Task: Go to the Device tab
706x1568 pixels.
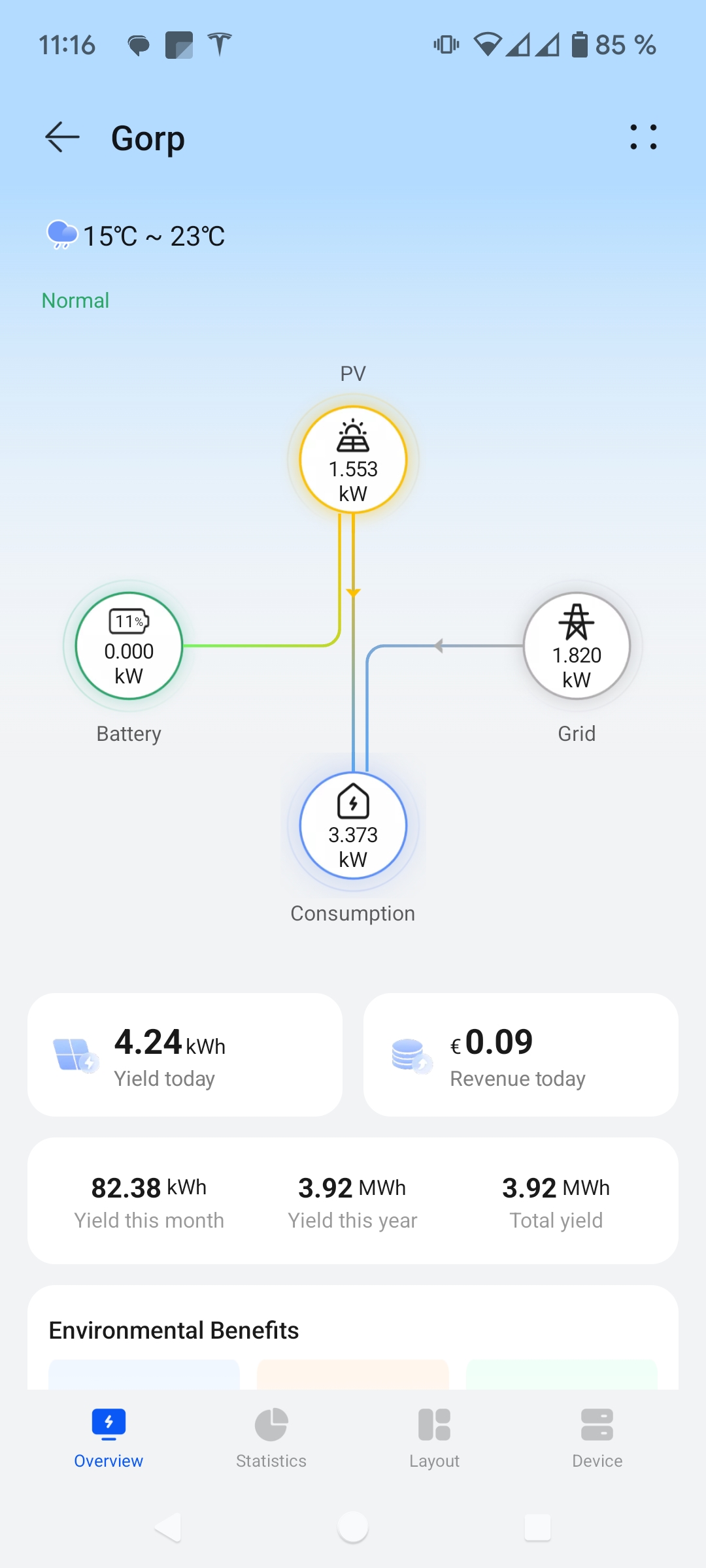Action: (597, 1437)
